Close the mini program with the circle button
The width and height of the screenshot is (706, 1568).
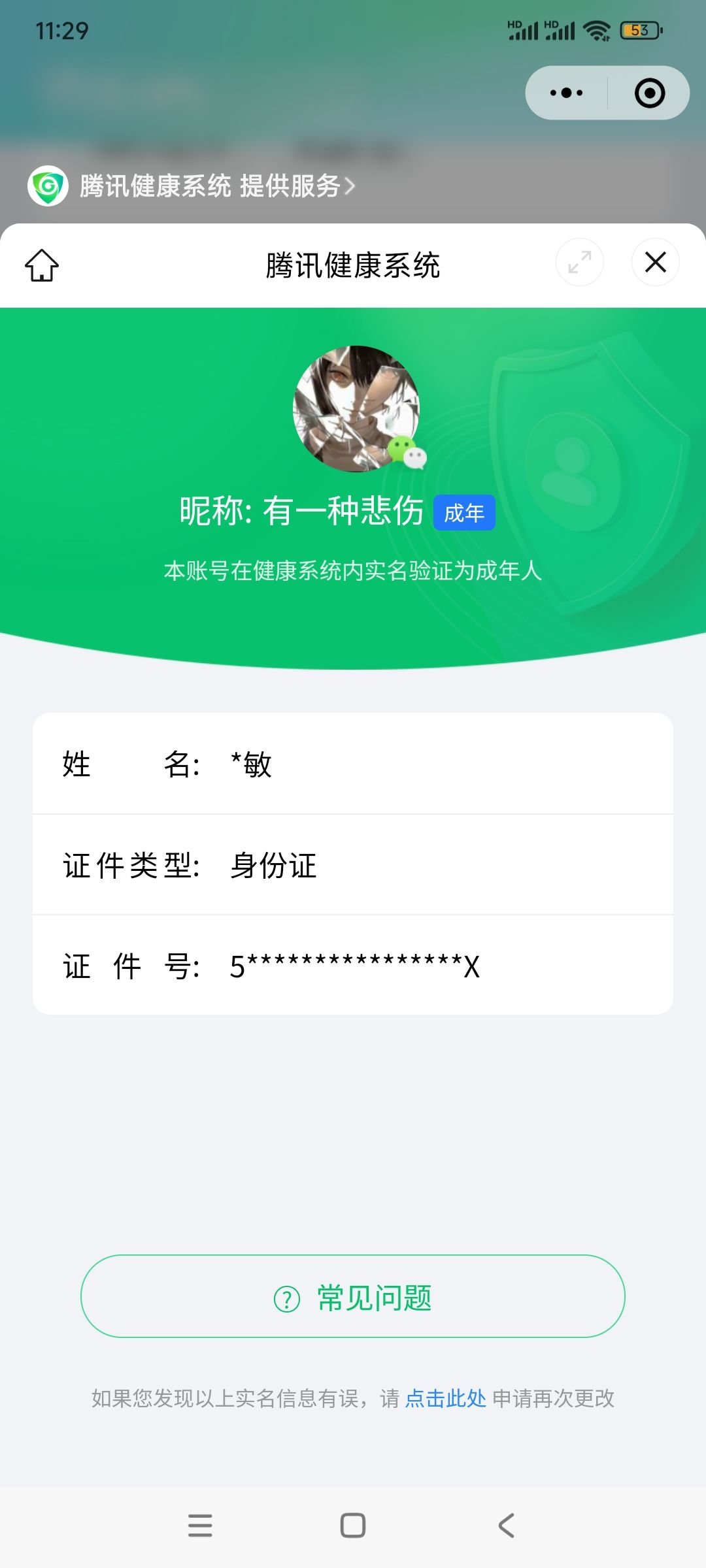coord(650,93)
